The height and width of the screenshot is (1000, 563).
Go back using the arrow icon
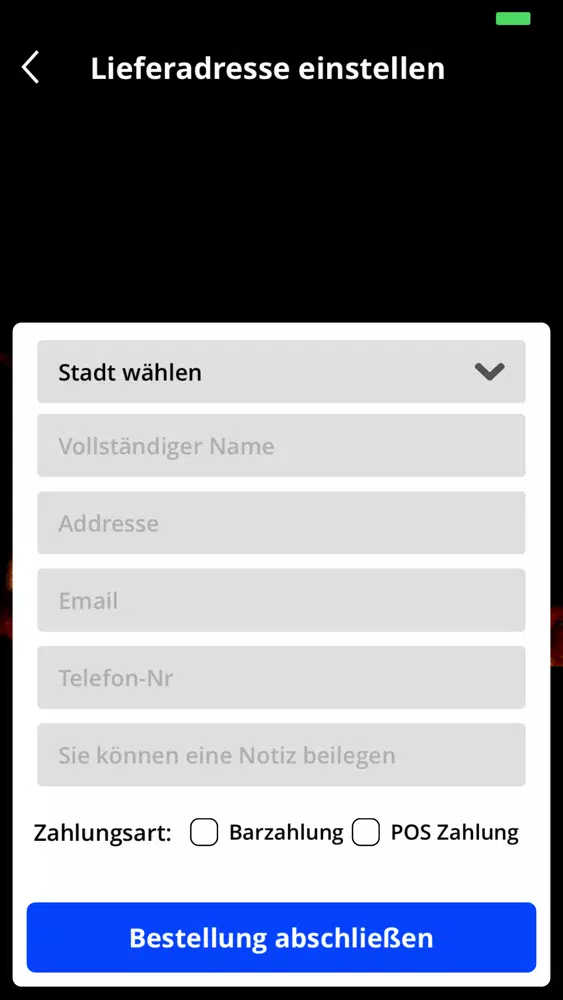30,68
